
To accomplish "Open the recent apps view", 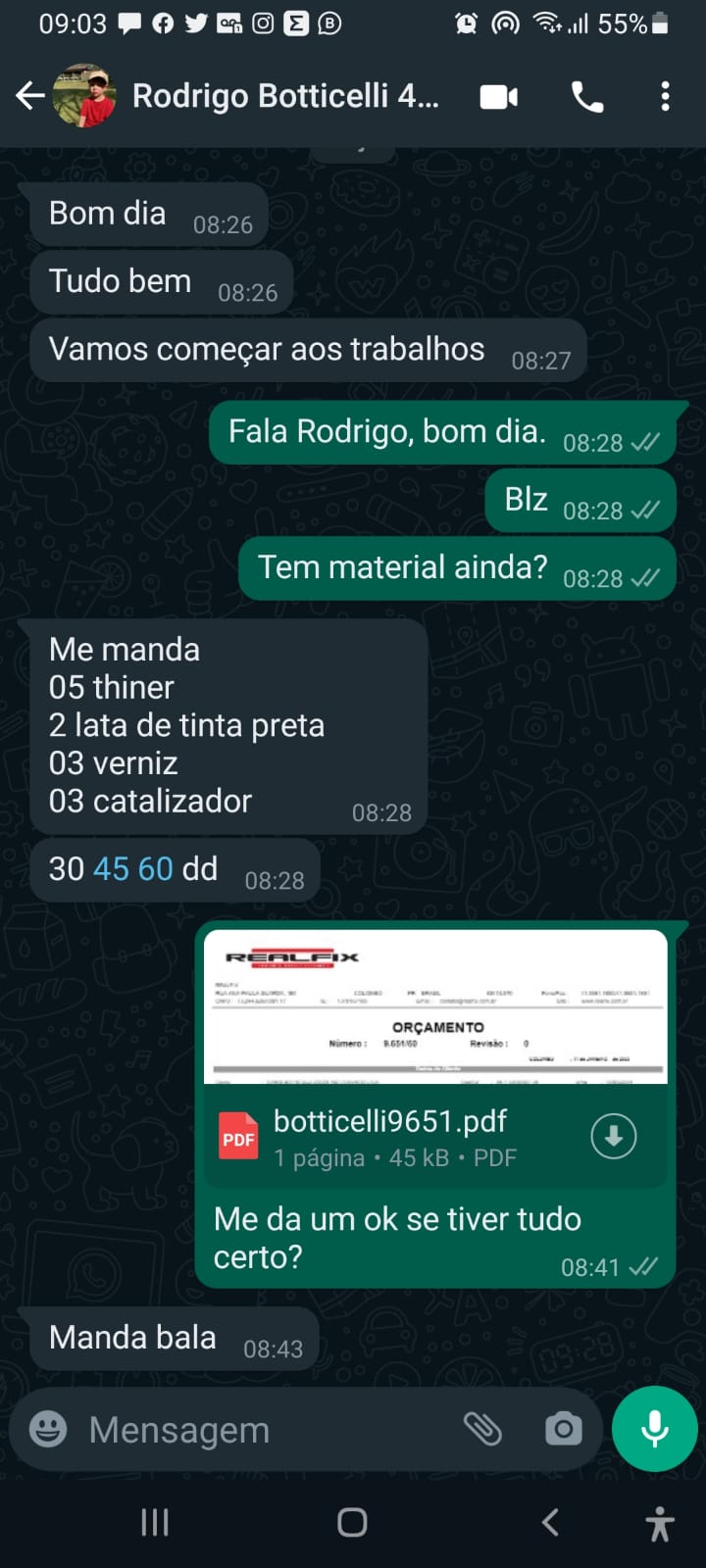I will click(x=155, y=1522).
